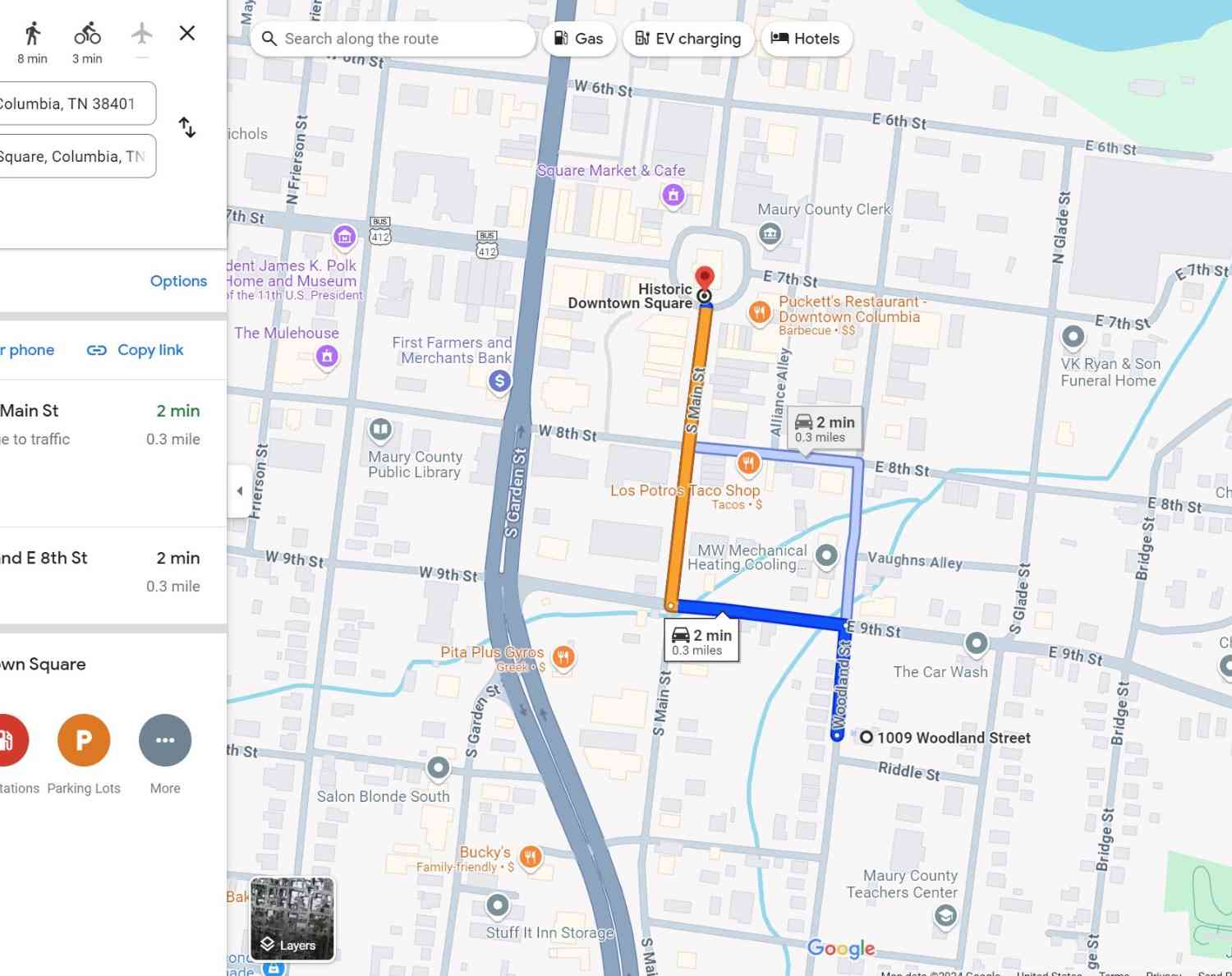Image resolution: width=1232 pixels, height=976 pixels.
Task: Show EV charging along the route
Action: coord(688,39)
